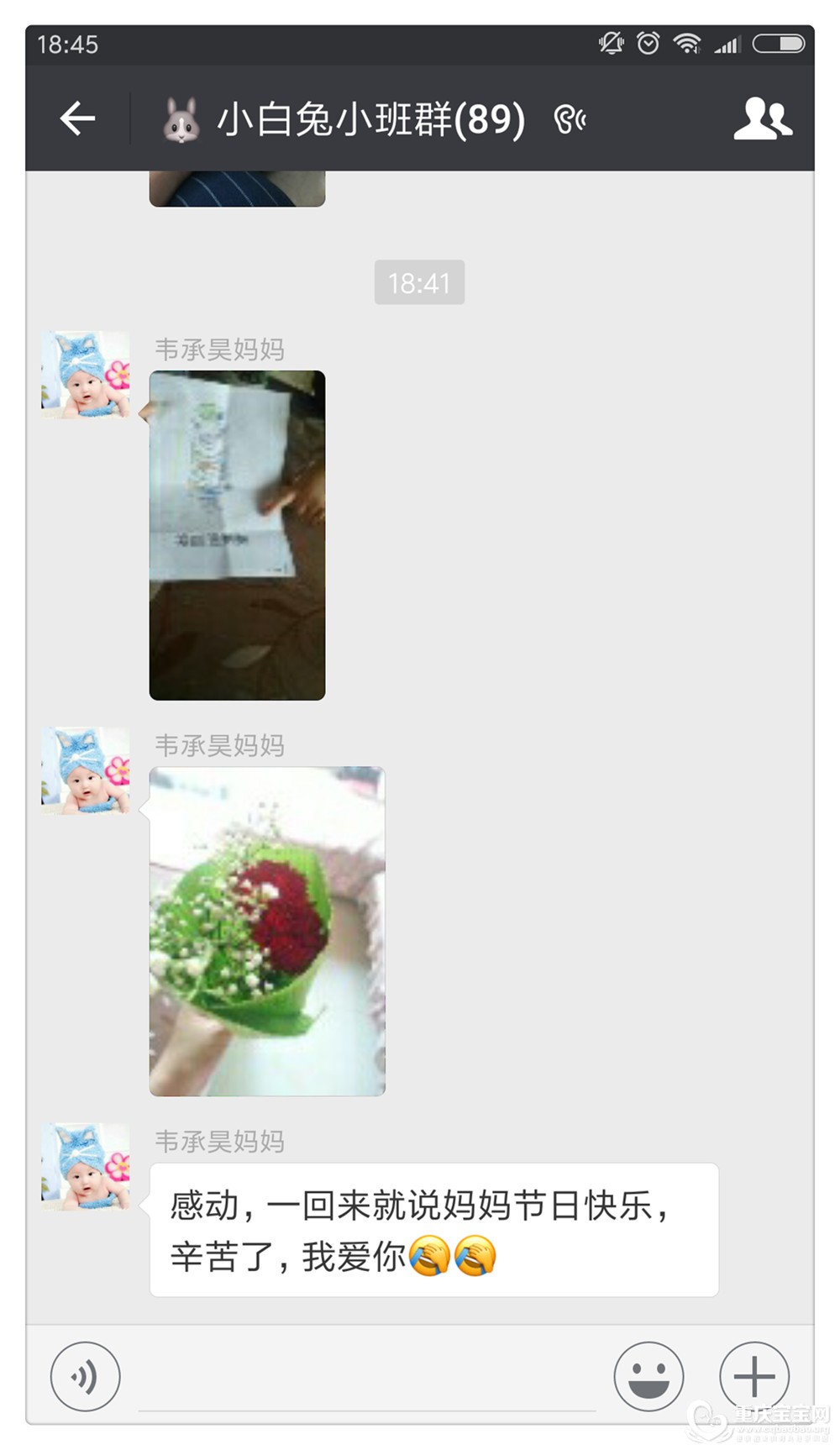The width and height of the screenshot is (840, 1450).
Task: Go back from the group chat
Action: pyautogui.click(x=77, y=118)
